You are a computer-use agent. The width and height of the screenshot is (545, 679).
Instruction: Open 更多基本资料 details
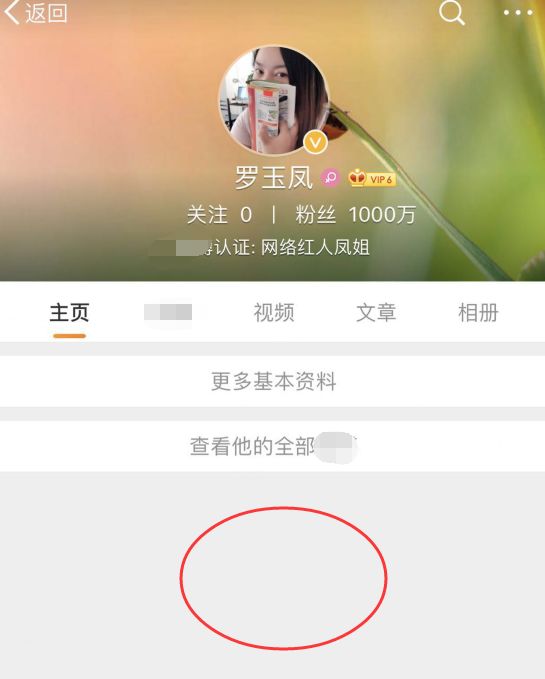(273, 382)
